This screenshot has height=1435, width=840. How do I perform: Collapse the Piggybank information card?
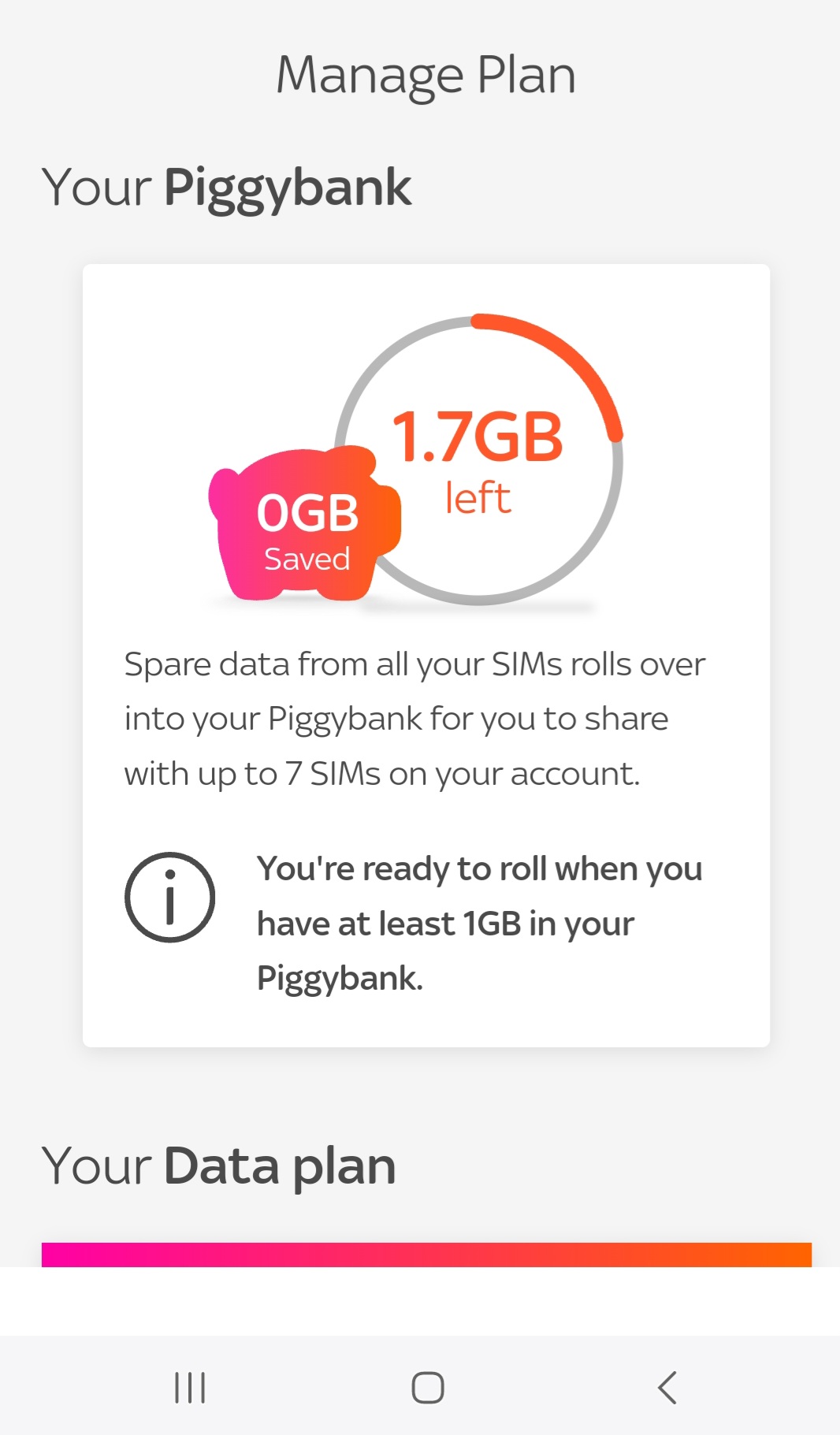click(426, 654)
